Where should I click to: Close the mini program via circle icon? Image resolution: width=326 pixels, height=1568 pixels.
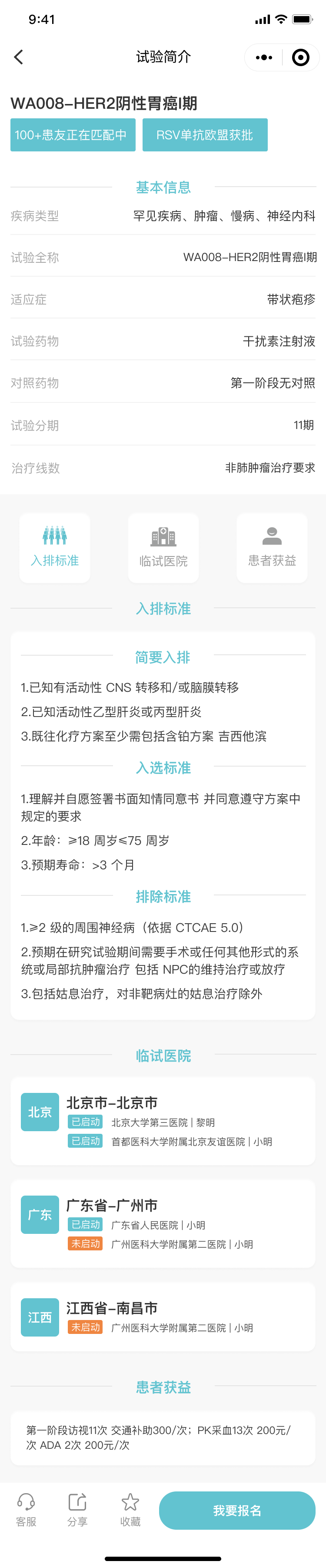300,57
